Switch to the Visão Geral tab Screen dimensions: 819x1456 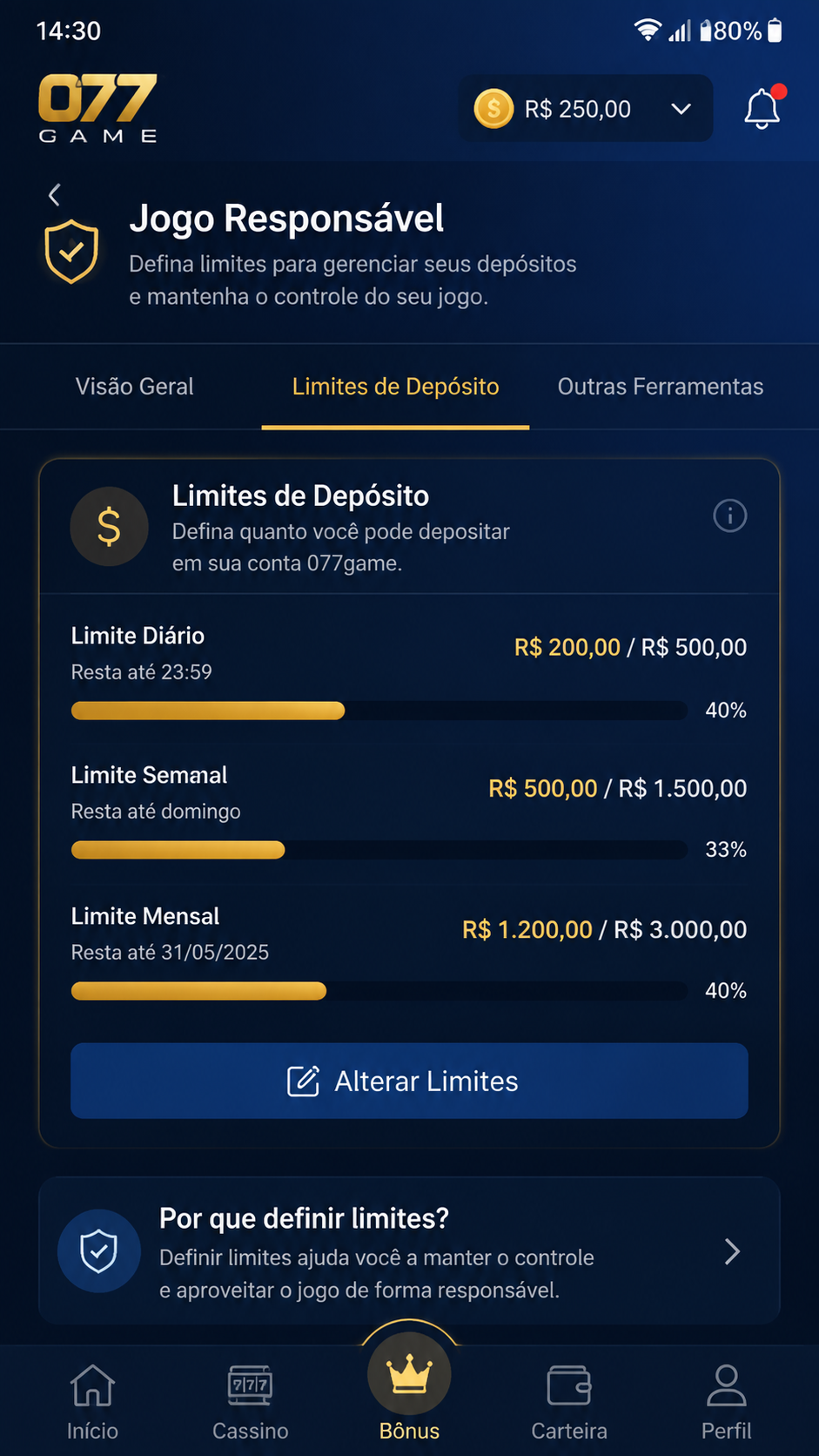point(134,387)
